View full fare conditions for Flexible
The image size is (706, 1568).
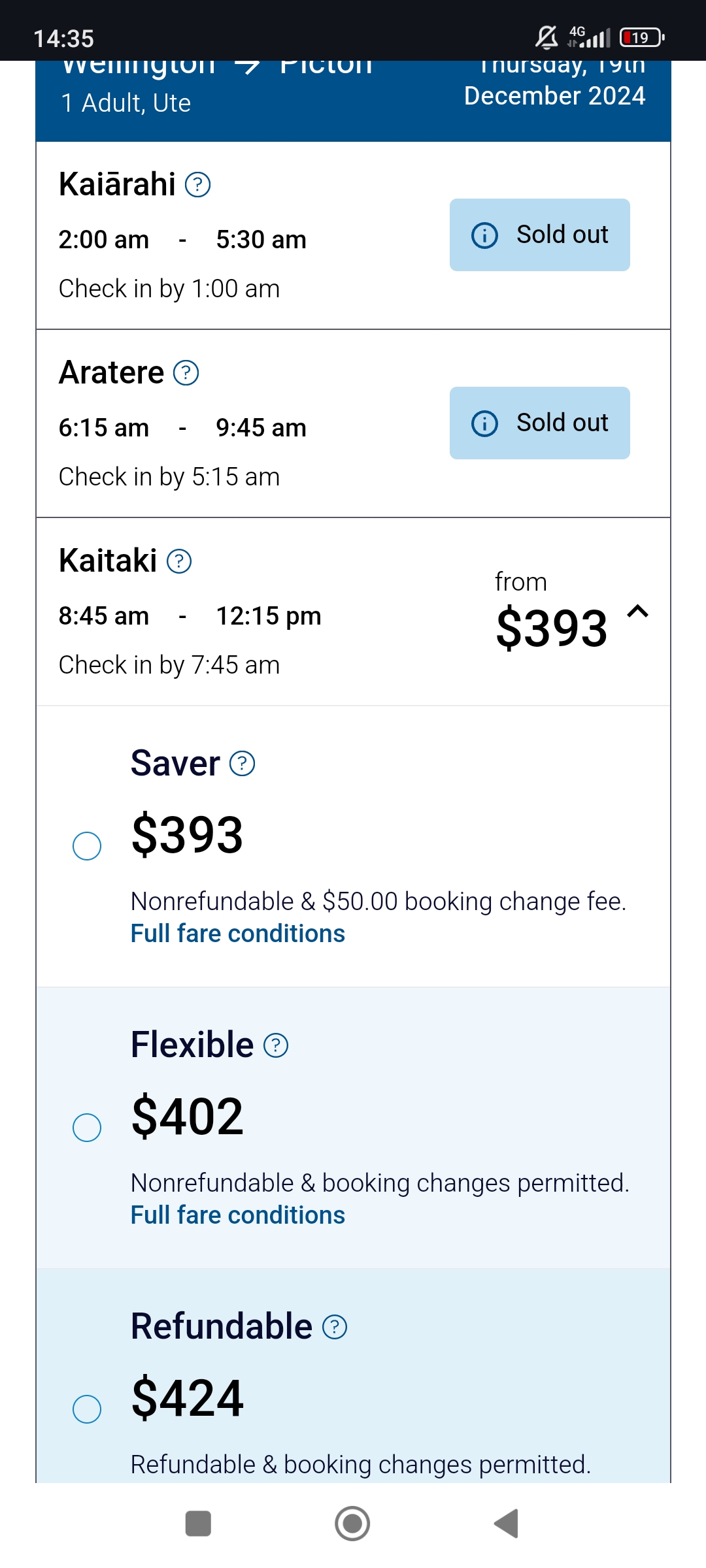click(x=238, y=1215)
